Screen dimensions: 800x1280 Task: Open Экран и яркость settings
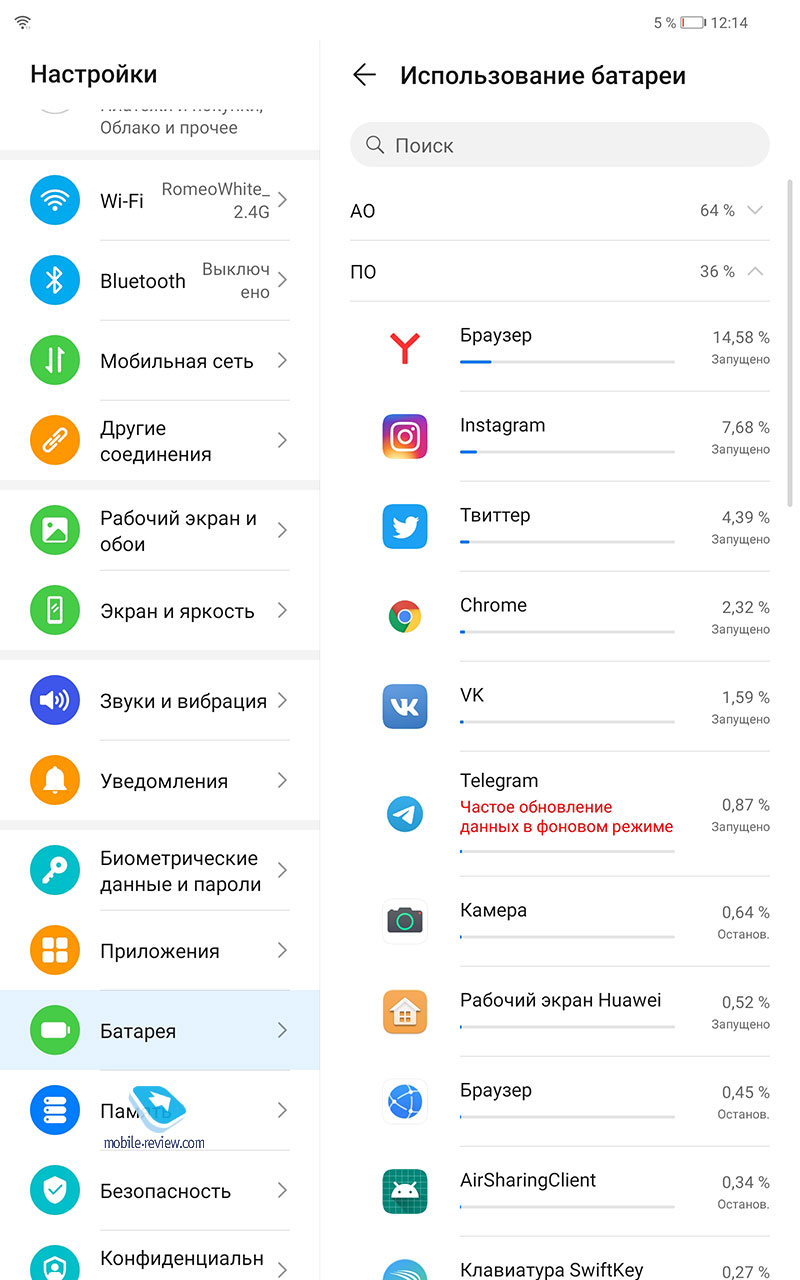pyautogui.click(x=160, y=611)
